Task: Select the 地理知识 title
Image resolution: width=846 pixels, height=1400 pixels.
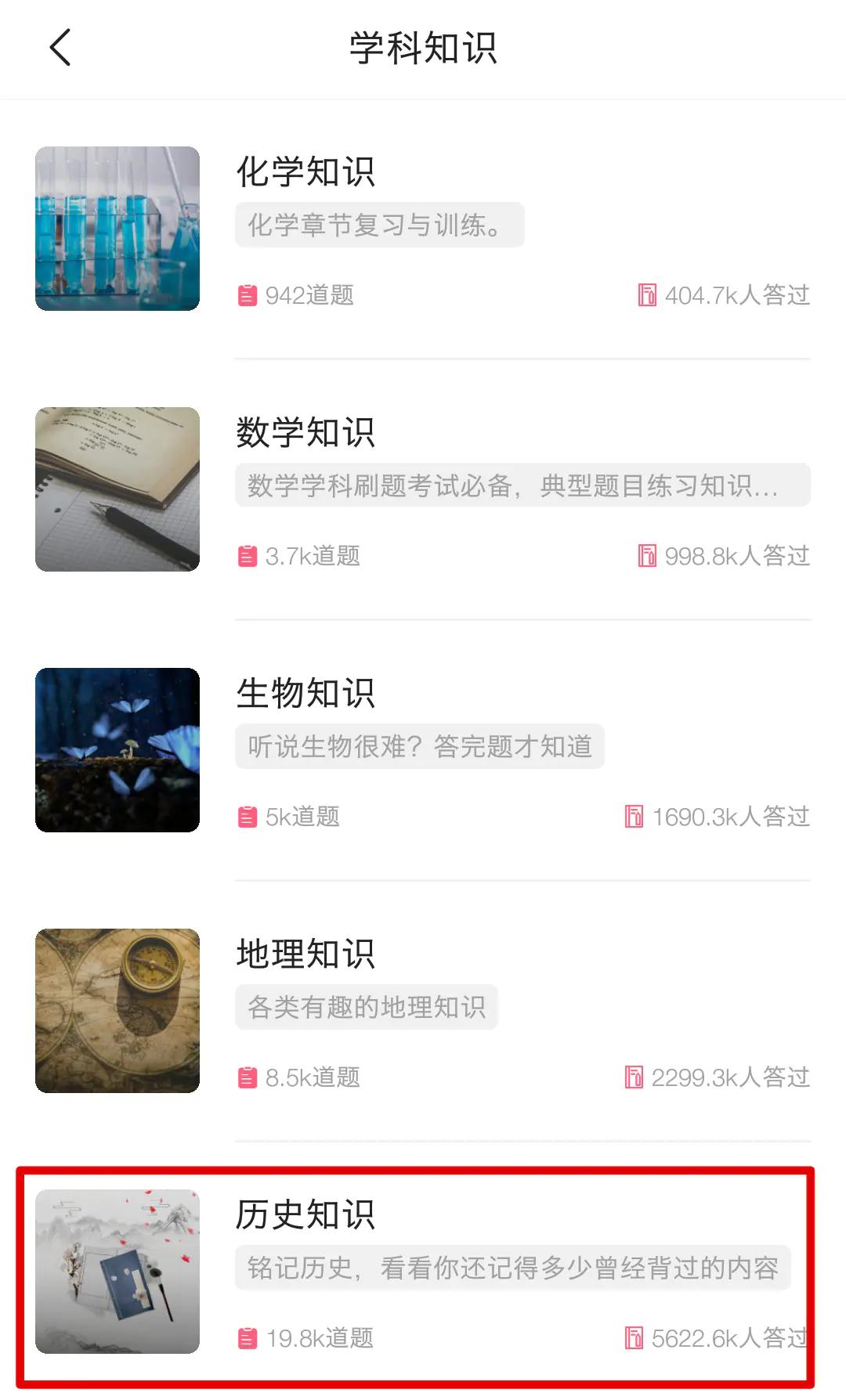Action: tap(306, 954)
